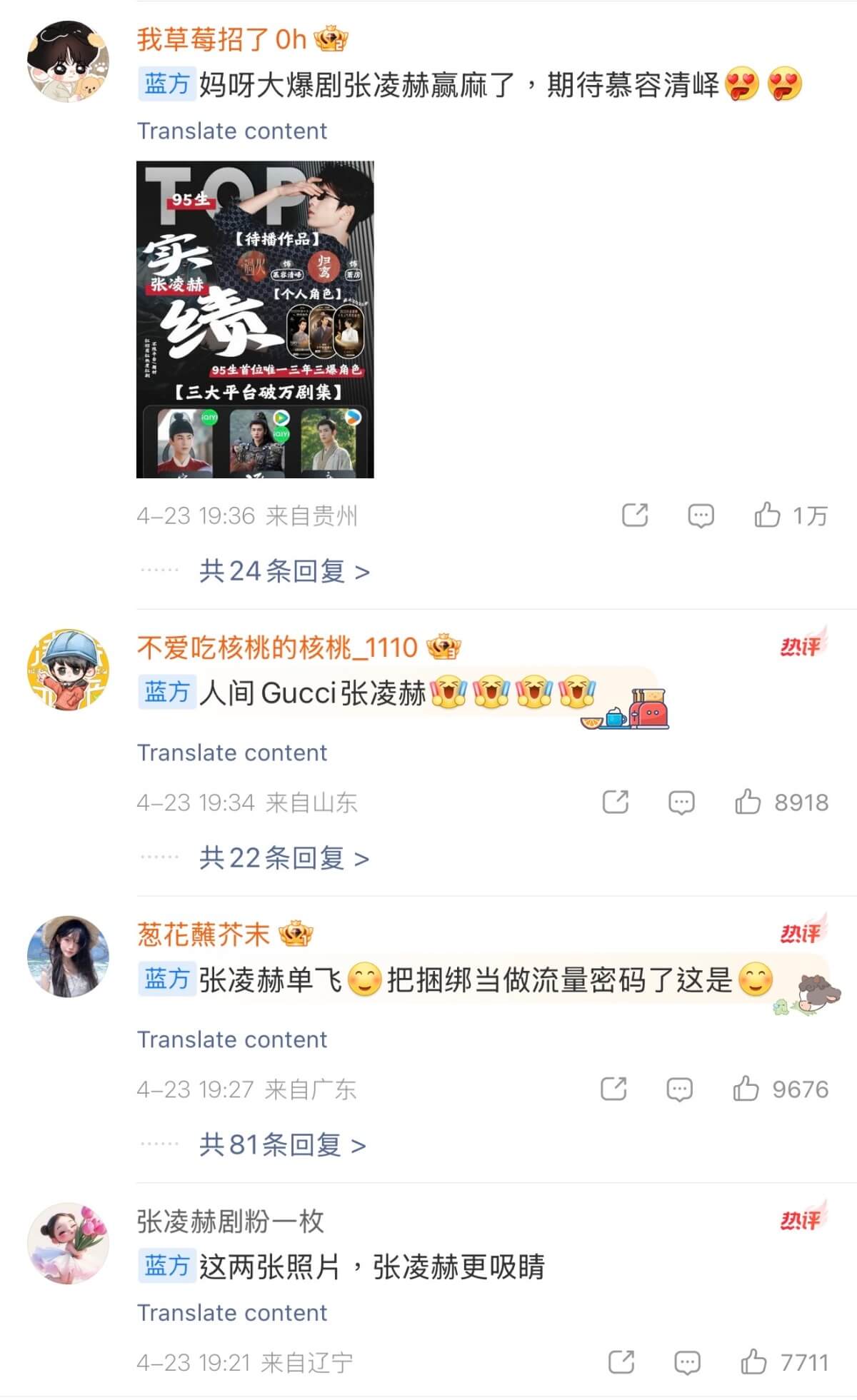857x1400 pixels.
Task: Expand 共22条回复 replies
Action: tap(284, 857)
